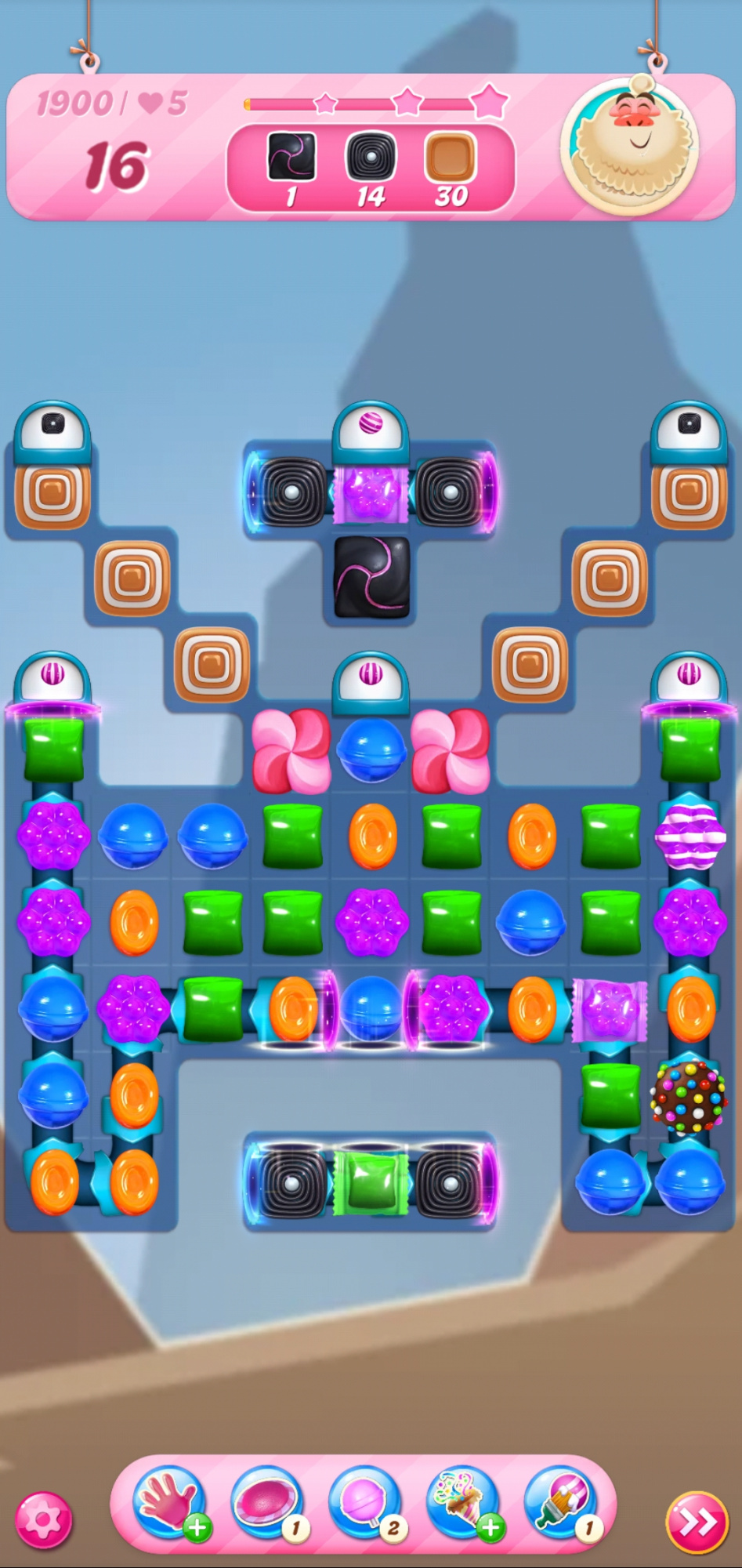The width and height of the screenshot is (742, 1568).
Task: Use the pink jelly fish booster
Action: (x=268, y=1503)
